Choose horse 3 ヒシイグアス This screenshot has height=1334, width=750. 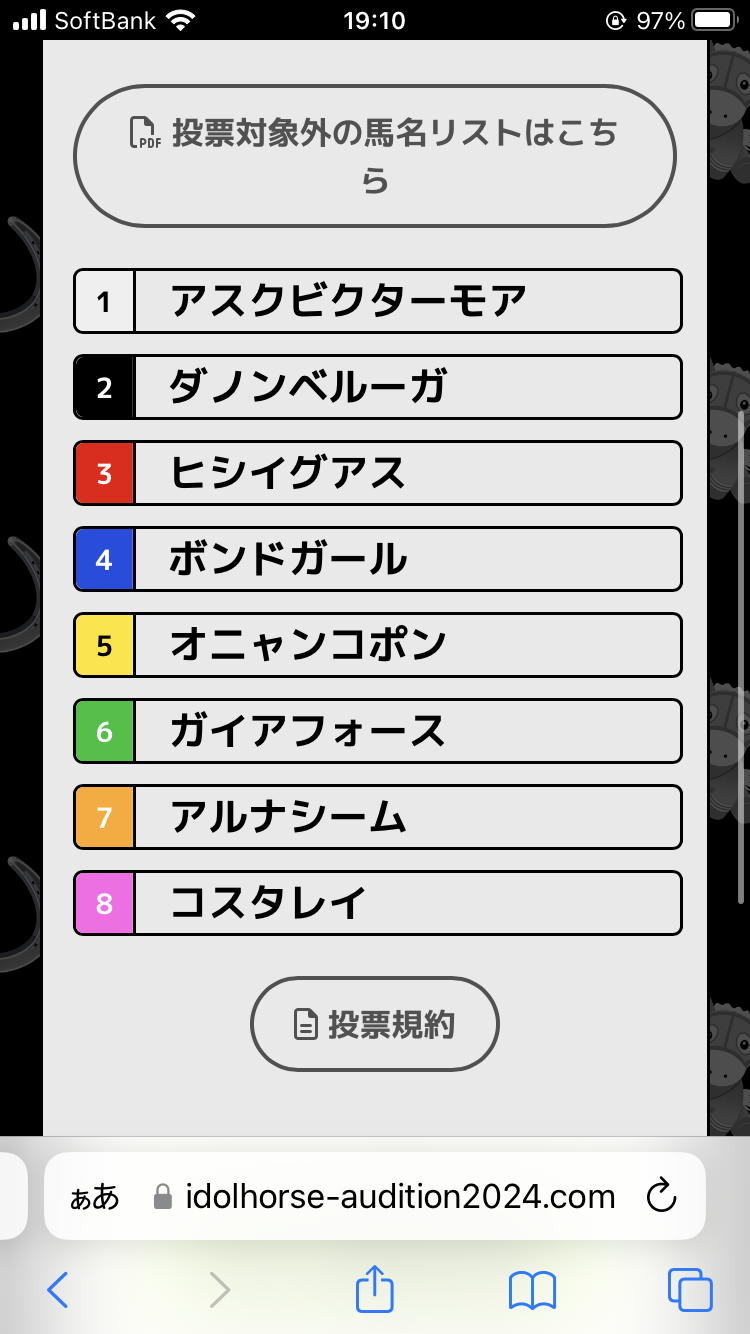point(378,473)
